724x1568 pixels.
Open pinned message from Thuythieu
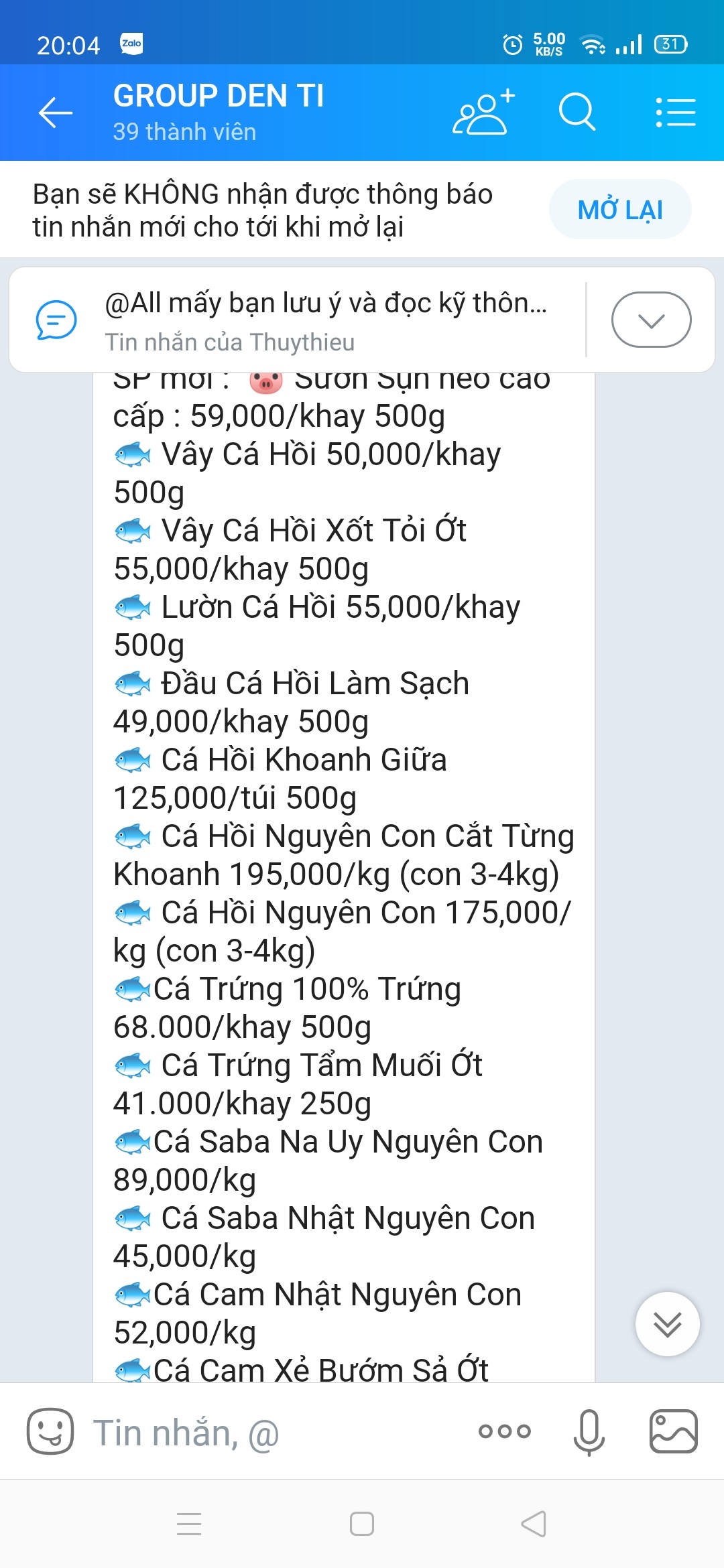pos(325,320)
